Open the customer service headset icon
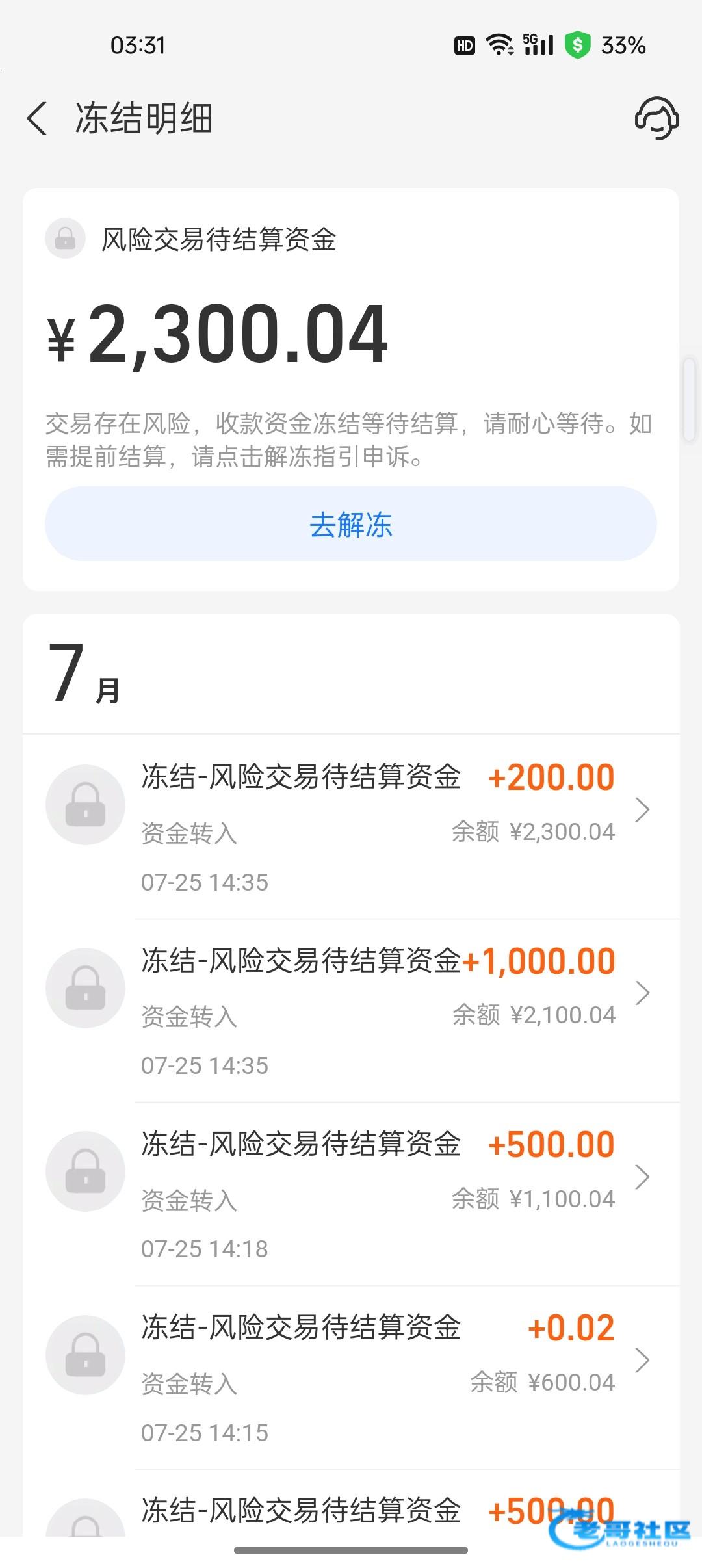This screenshot has width=702, height=1568. coord(656,118)
